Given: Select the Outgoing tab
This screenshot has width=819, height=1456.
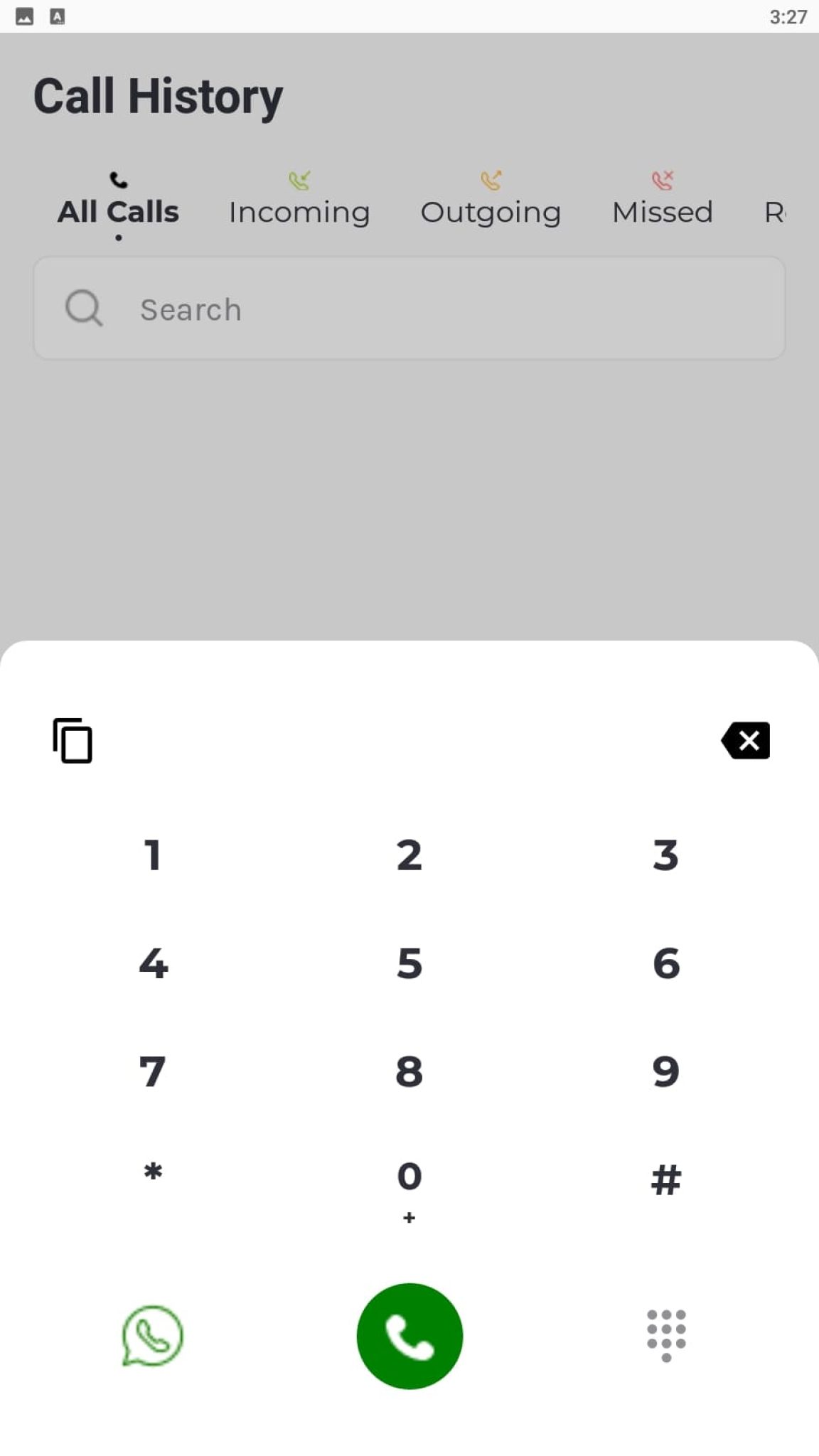Looking at the screenshot, I should click(491, 211).
